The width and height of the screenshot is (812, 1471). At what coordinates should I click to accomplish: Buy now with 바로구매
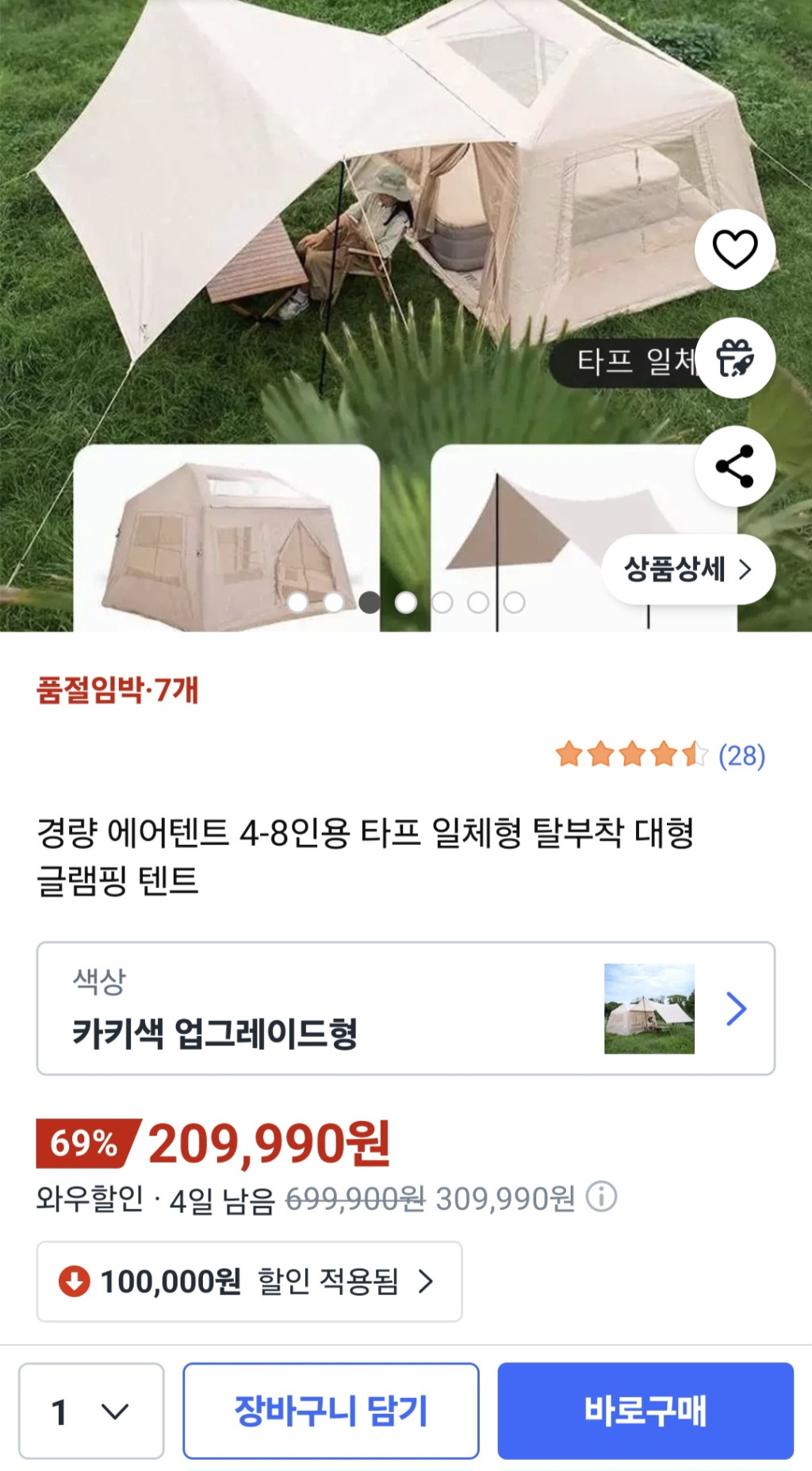coord(645,1411)
